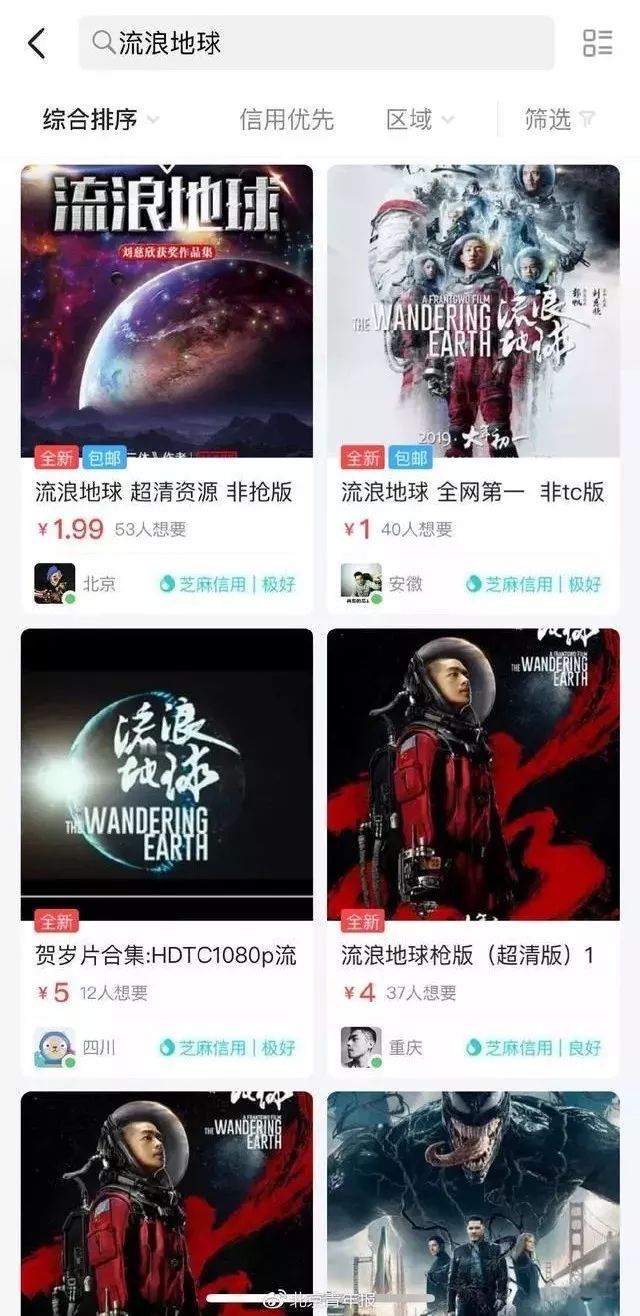Screen dimensions: 640x1316
Task: View the 四川 seller's profile avatar
Action: [54, 1047]
